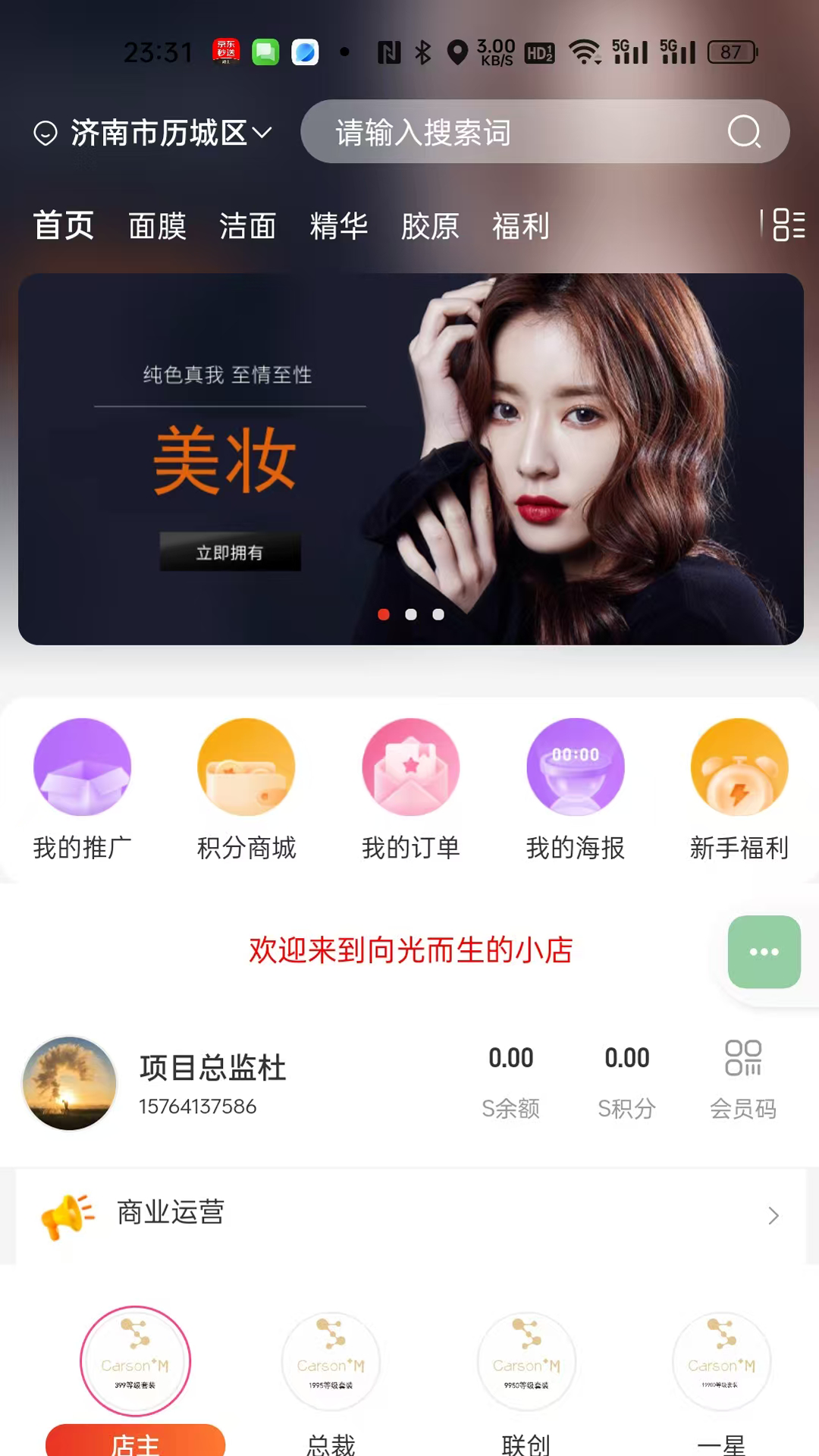Open the 会员码 QR code

click(x=742, y=1077)
